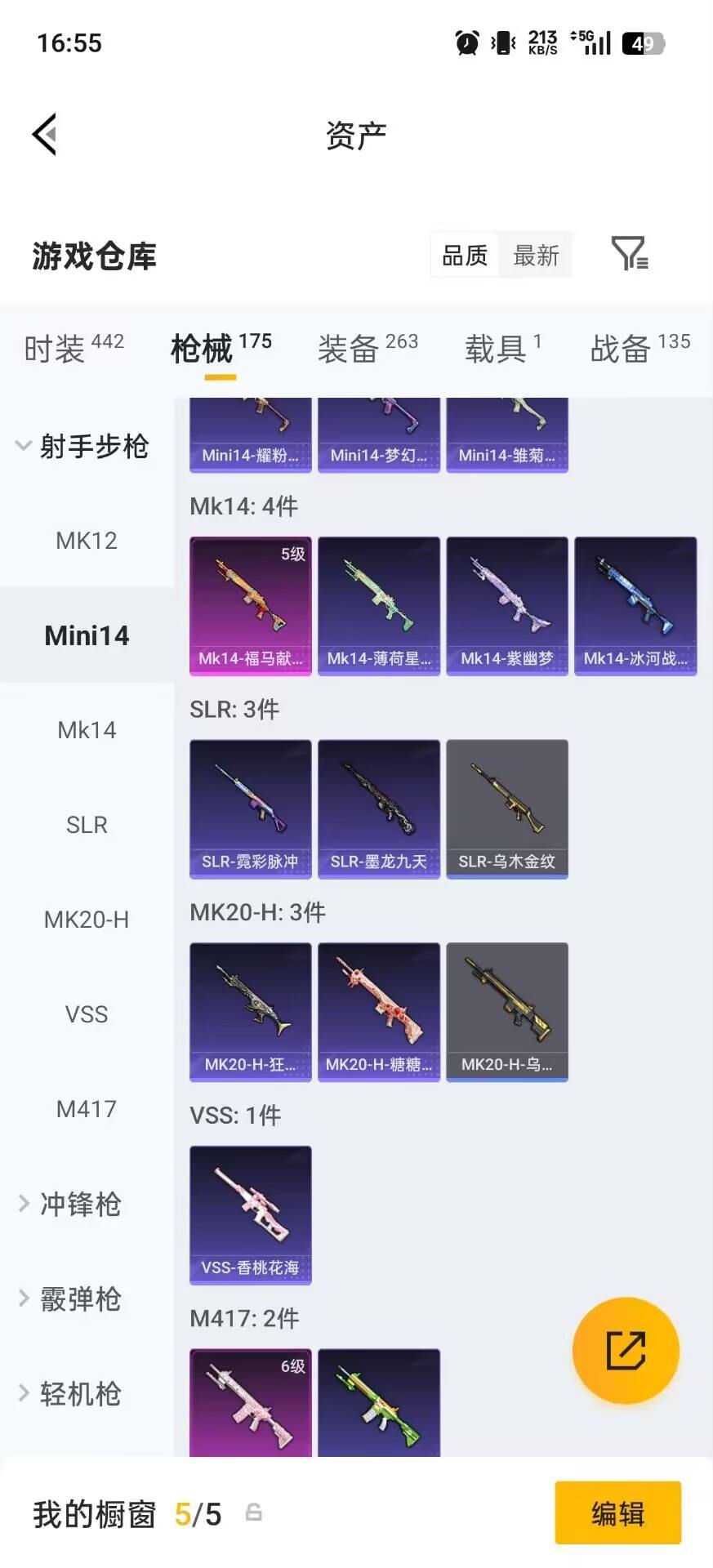Sort warehouse by 品质
Screen dimensions: 713x1568
pyautogui.click(x=465, y=256)
